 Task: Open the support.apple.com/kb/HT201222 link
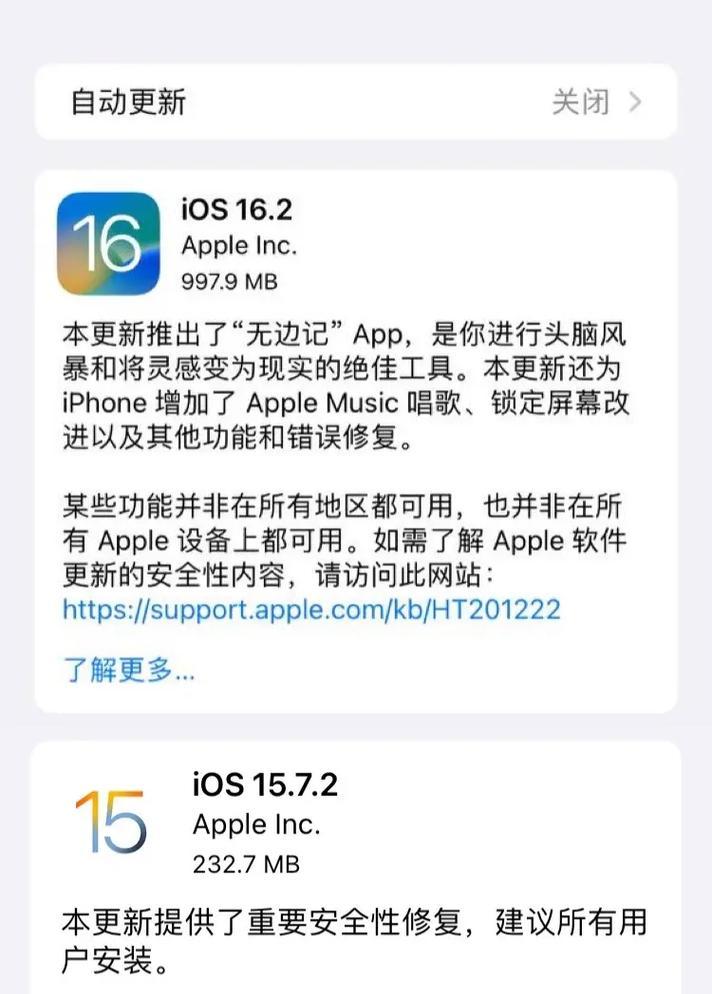pyautogui.click(x=311, y=610)
